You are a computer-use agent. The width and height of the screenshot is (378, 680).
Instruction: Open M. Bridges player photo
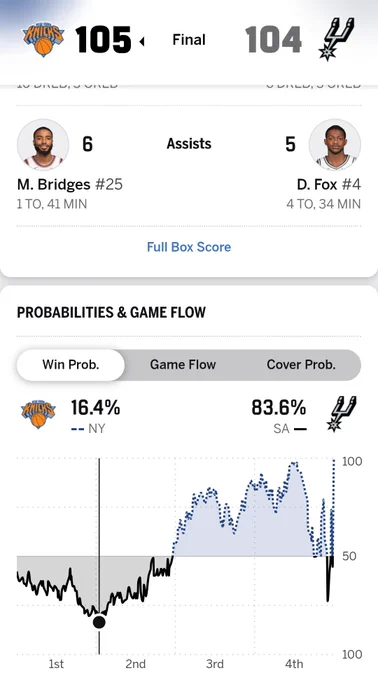43,144
